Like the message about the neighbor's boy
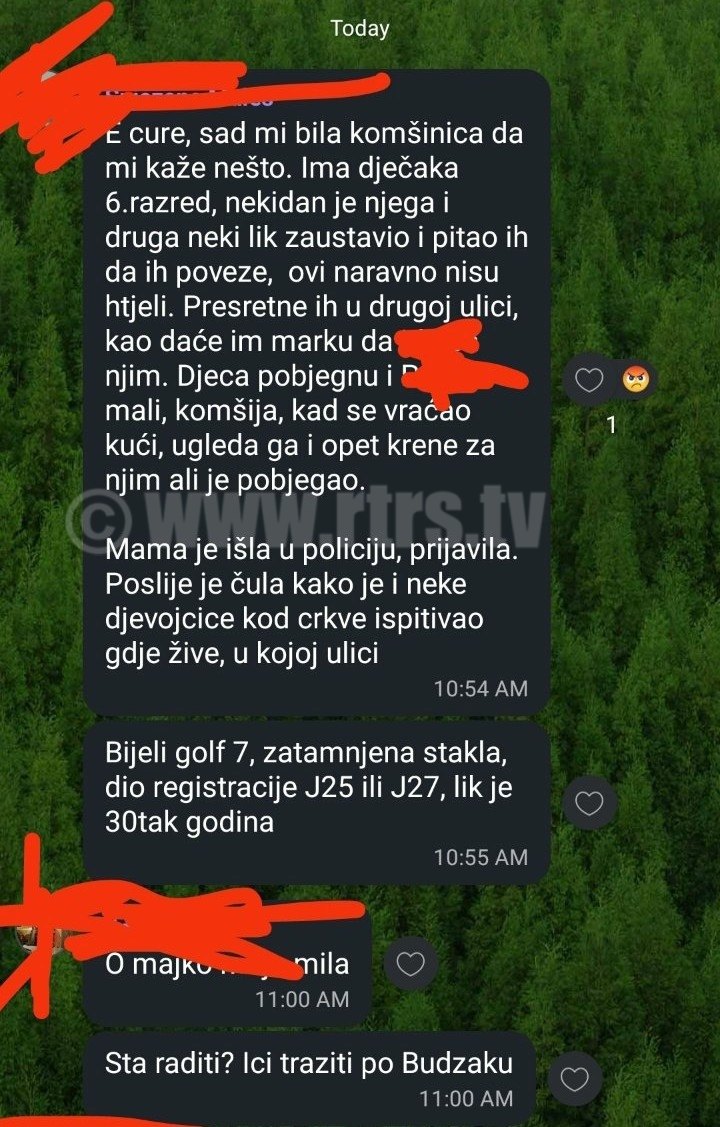 click(x=587, y=380)
